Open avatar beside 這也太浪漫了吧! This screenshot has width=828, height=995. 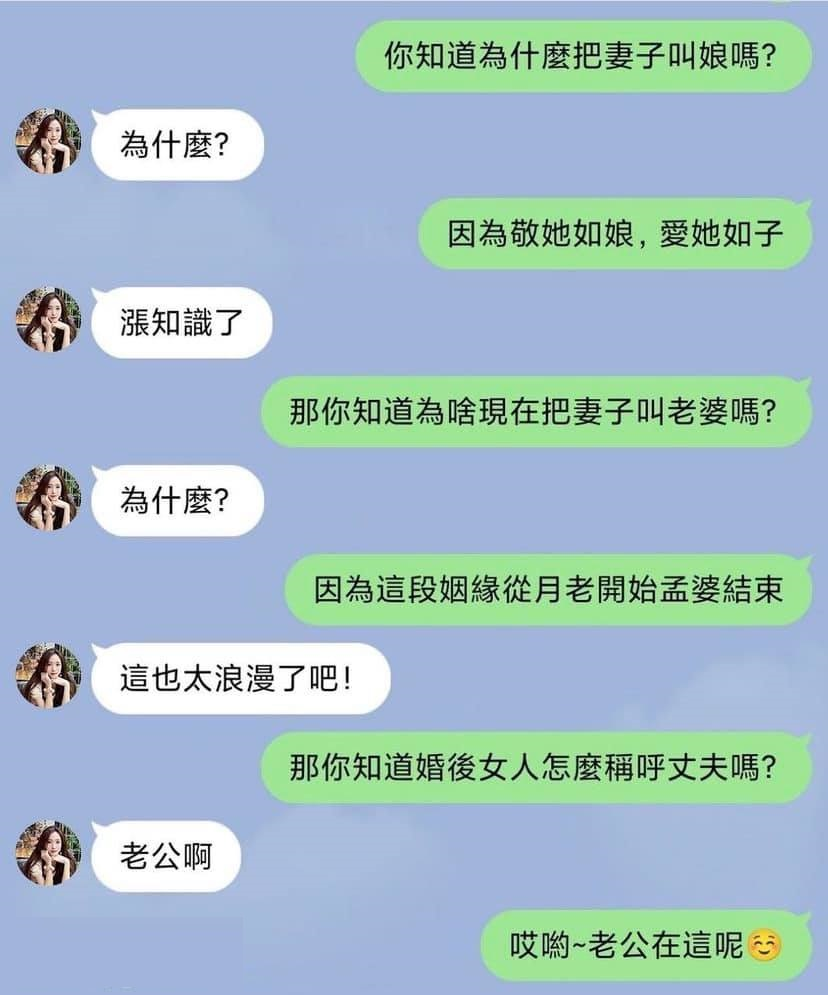(x=48, y=676)
